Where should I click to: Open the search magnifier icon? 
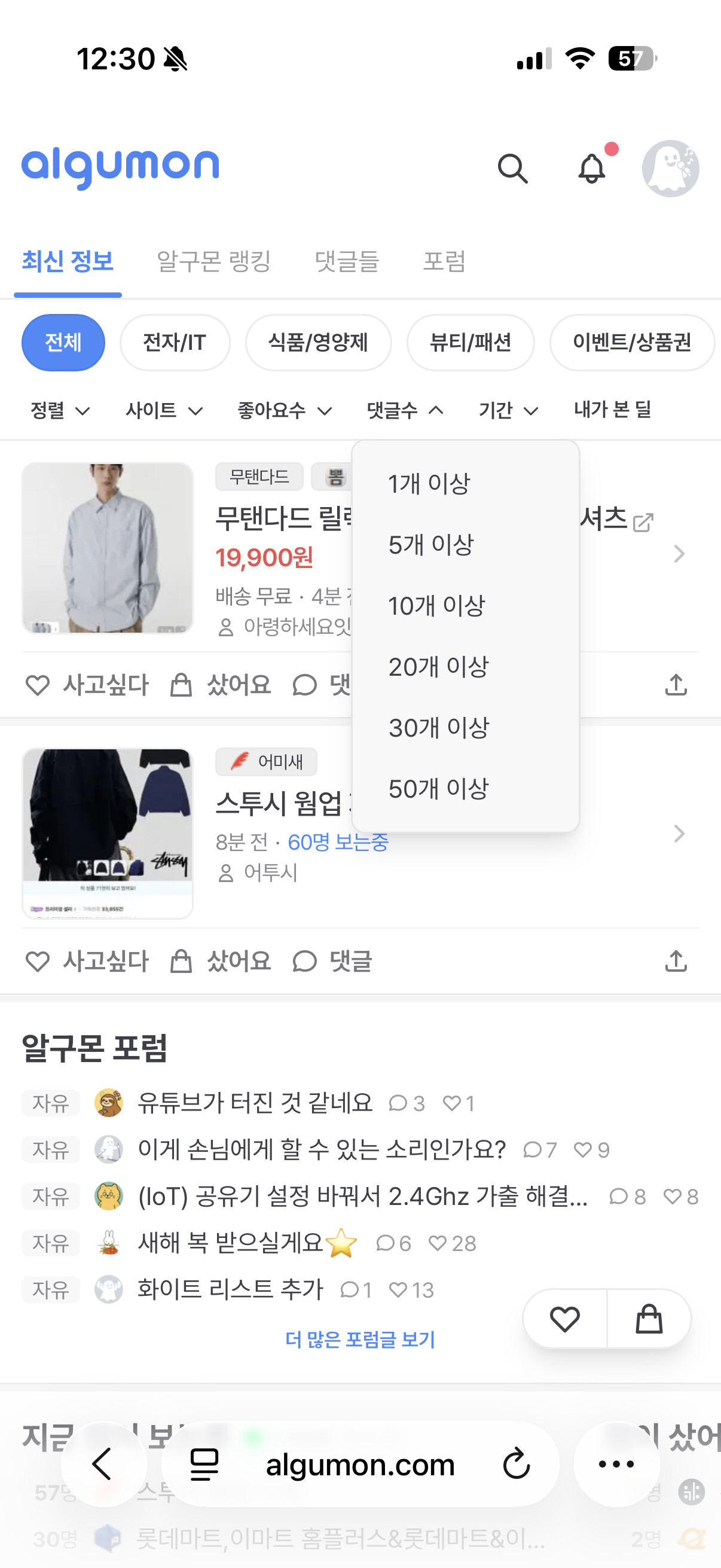[x=512, y=169]
